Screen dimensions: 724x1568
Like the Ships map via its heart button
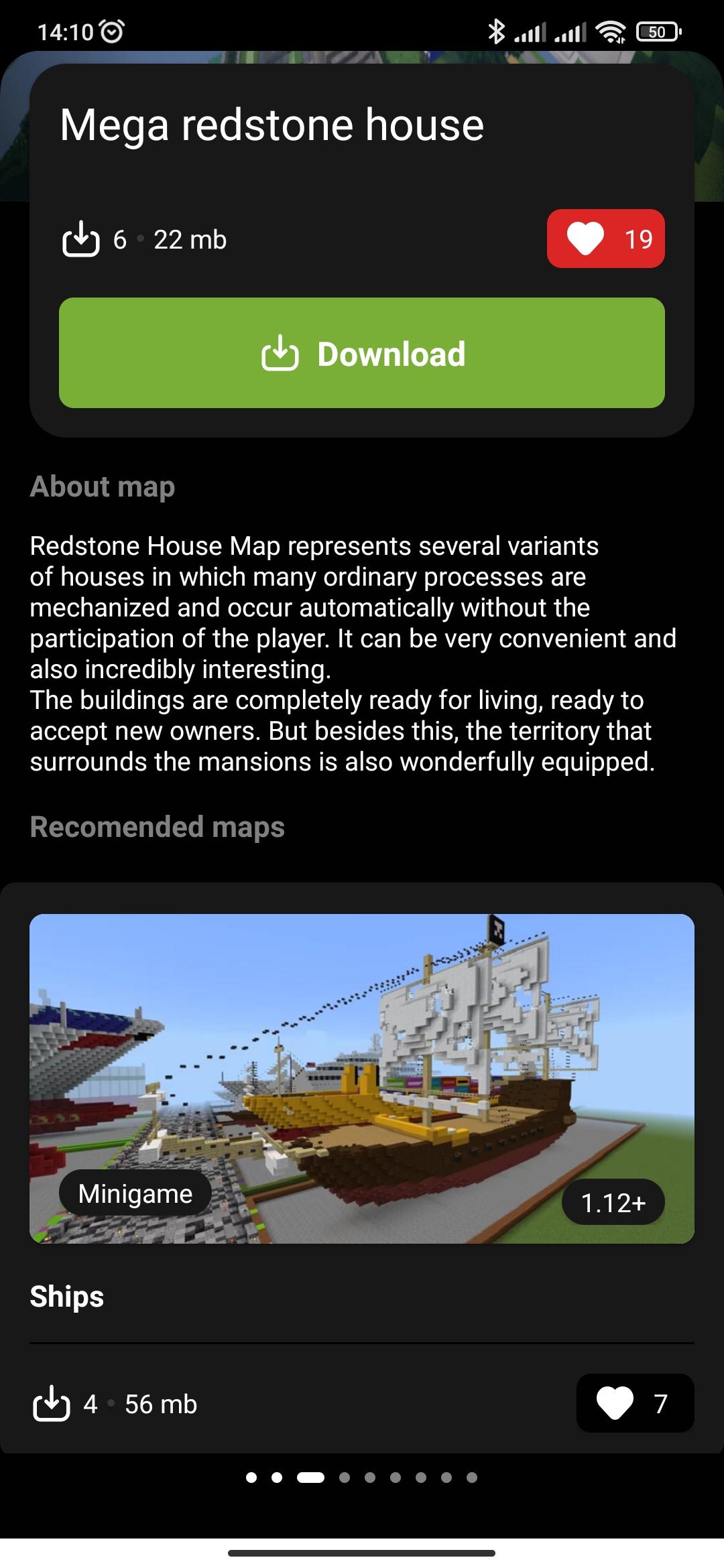click(x=635, y=1403)
